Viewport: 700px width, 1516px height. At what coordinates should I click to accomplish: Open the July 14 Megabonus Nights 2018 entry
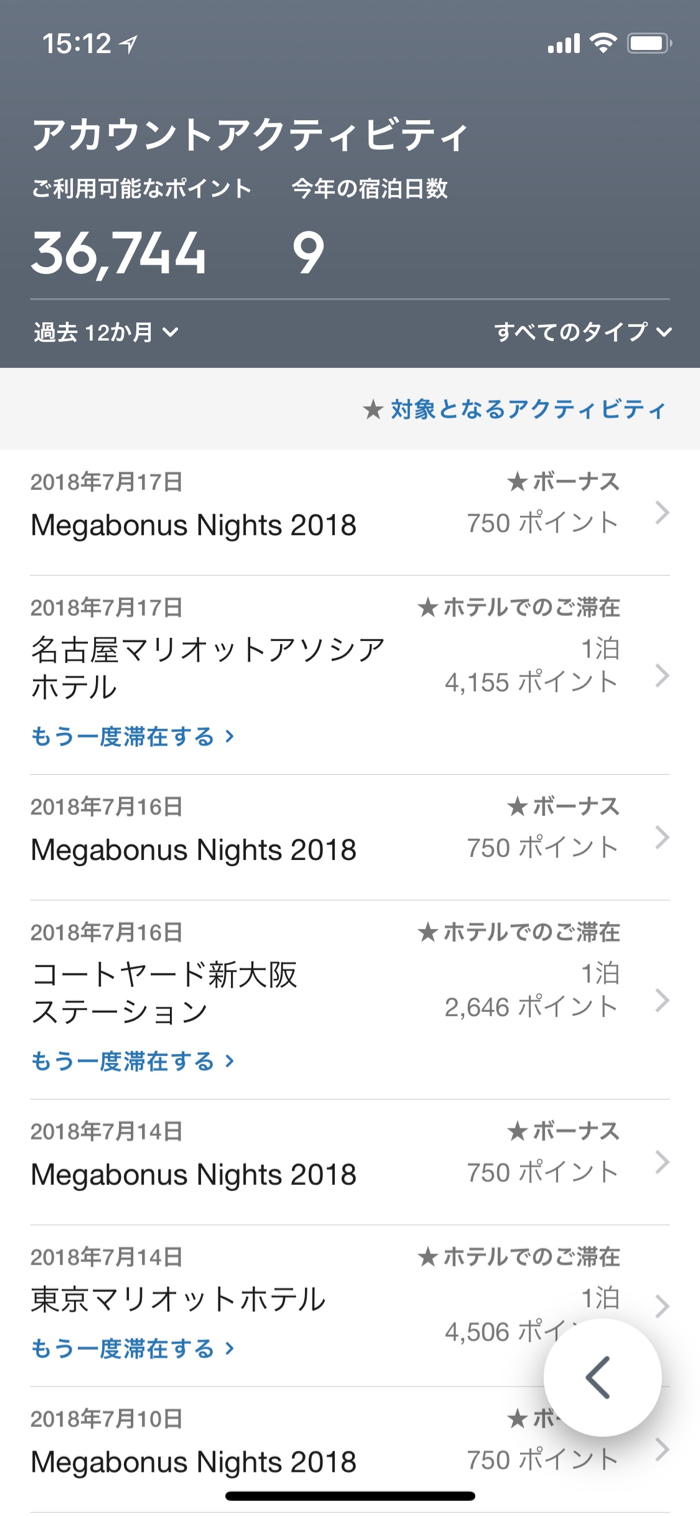click(350, 1162)
